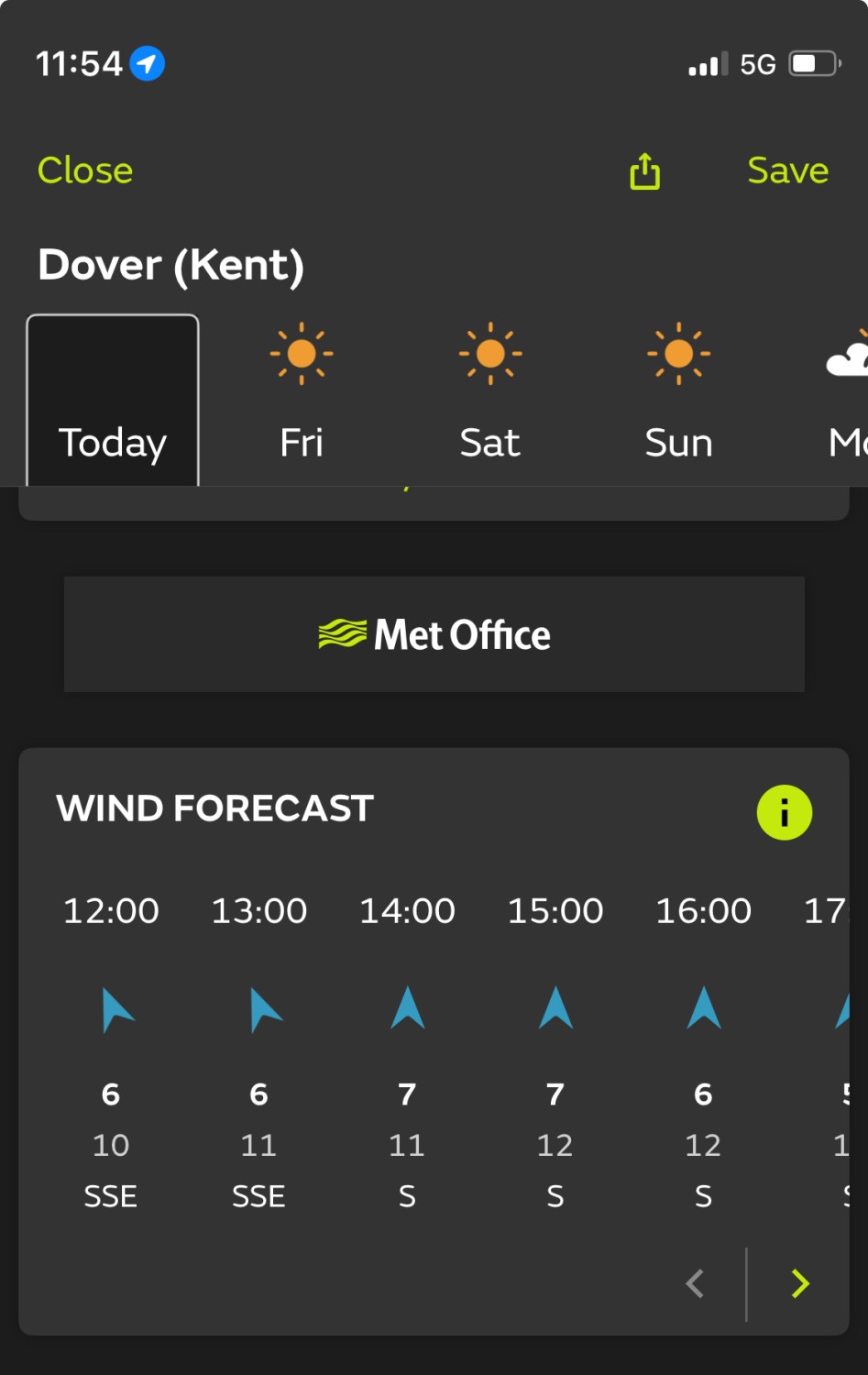Share the Dover (Kent) forecast
The width and height of the screenshot is (868, 1375).
point(645,171)
